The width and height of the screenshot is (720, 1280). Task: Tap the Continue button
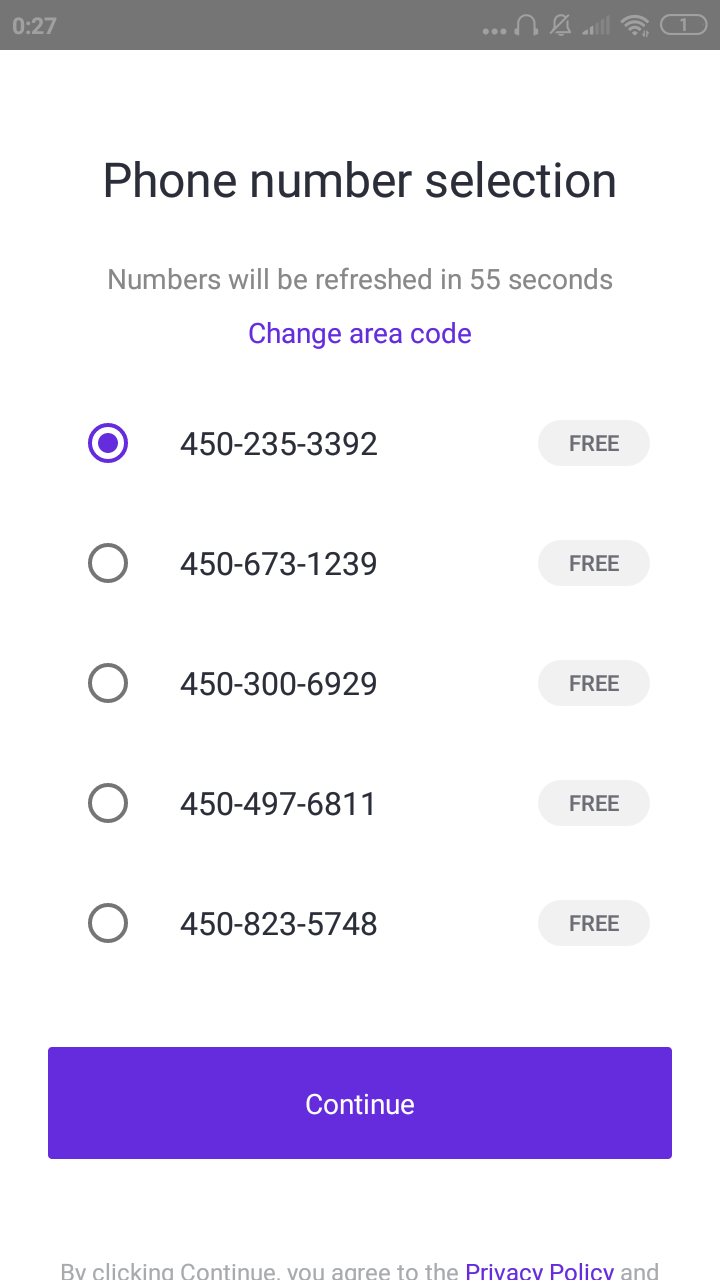[360, 1103]
